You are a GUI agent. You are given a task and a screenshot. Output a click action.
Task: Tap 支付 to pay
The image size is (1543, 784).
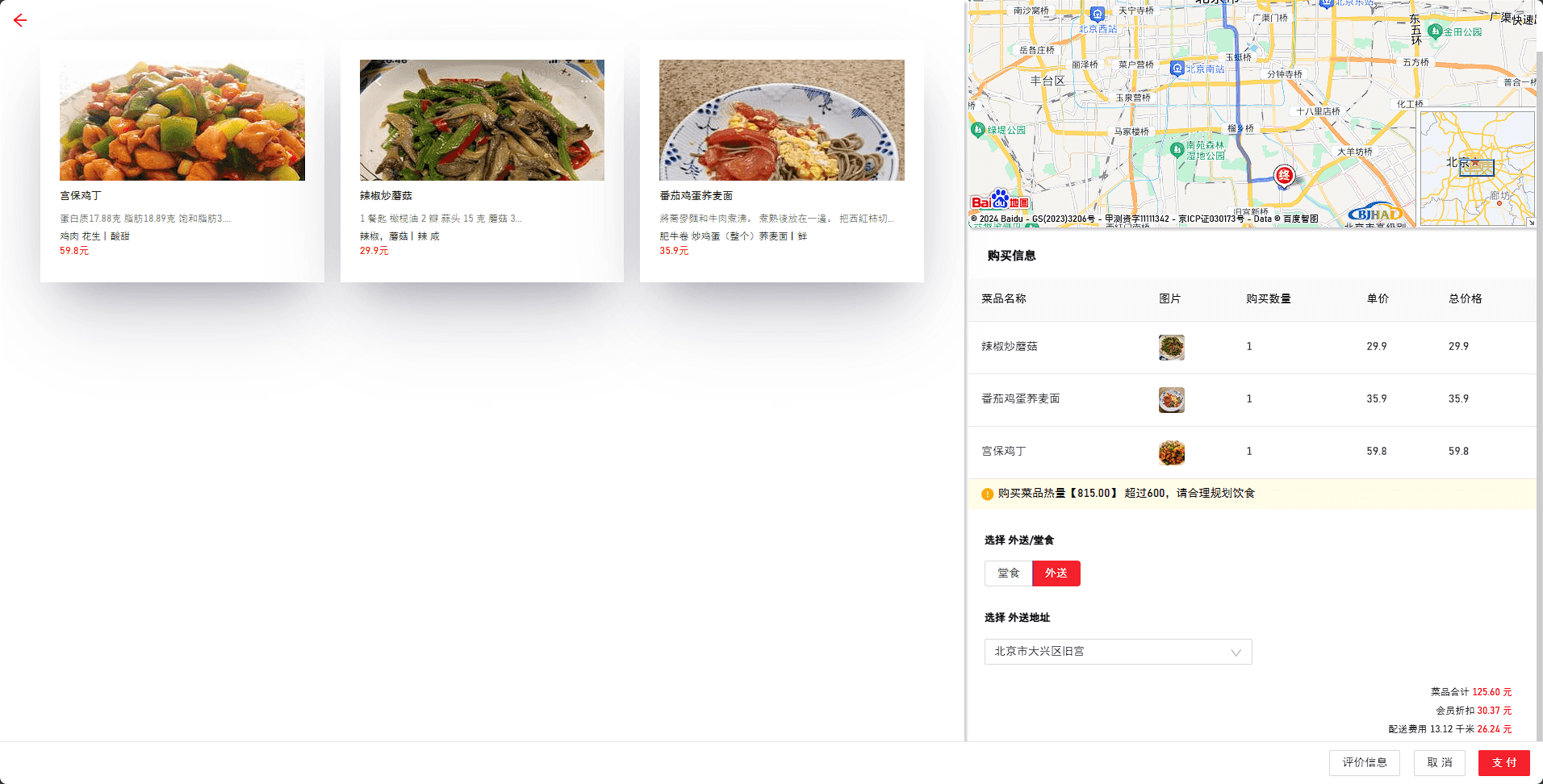[x=1504, y=763]
